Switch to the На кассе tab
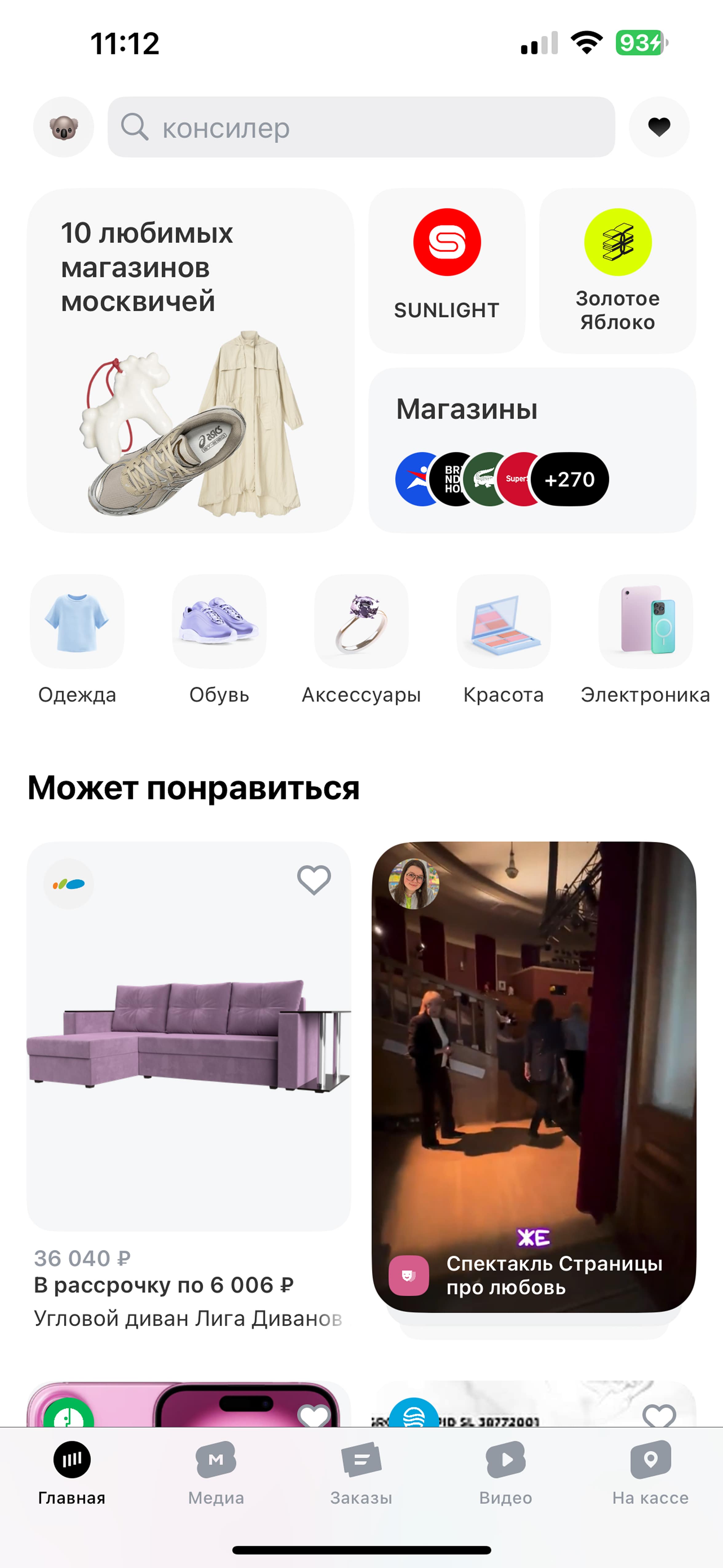723x1568 pixels. [x=650, y=1472]
